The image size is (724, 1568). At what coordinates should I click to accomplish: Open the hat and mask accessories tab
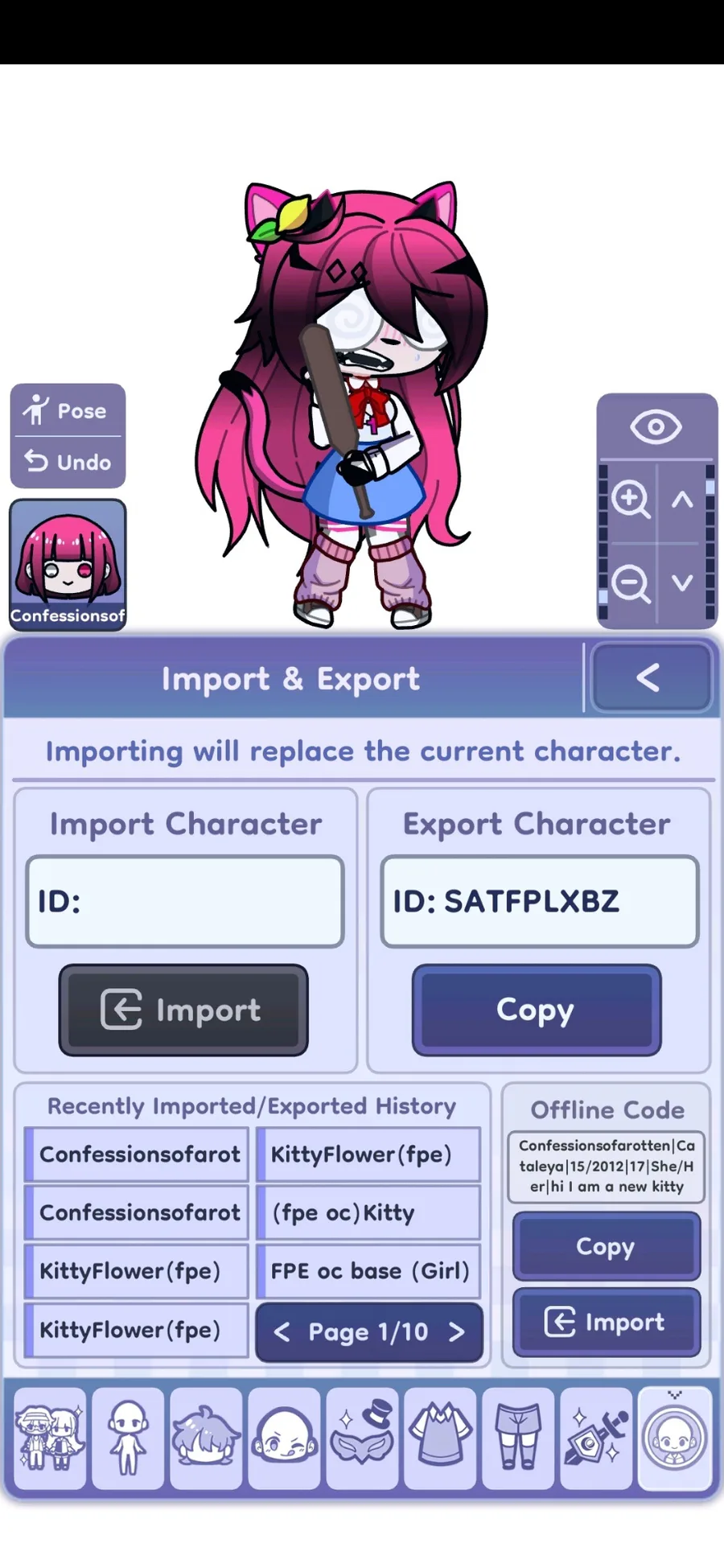[362, 1438]
